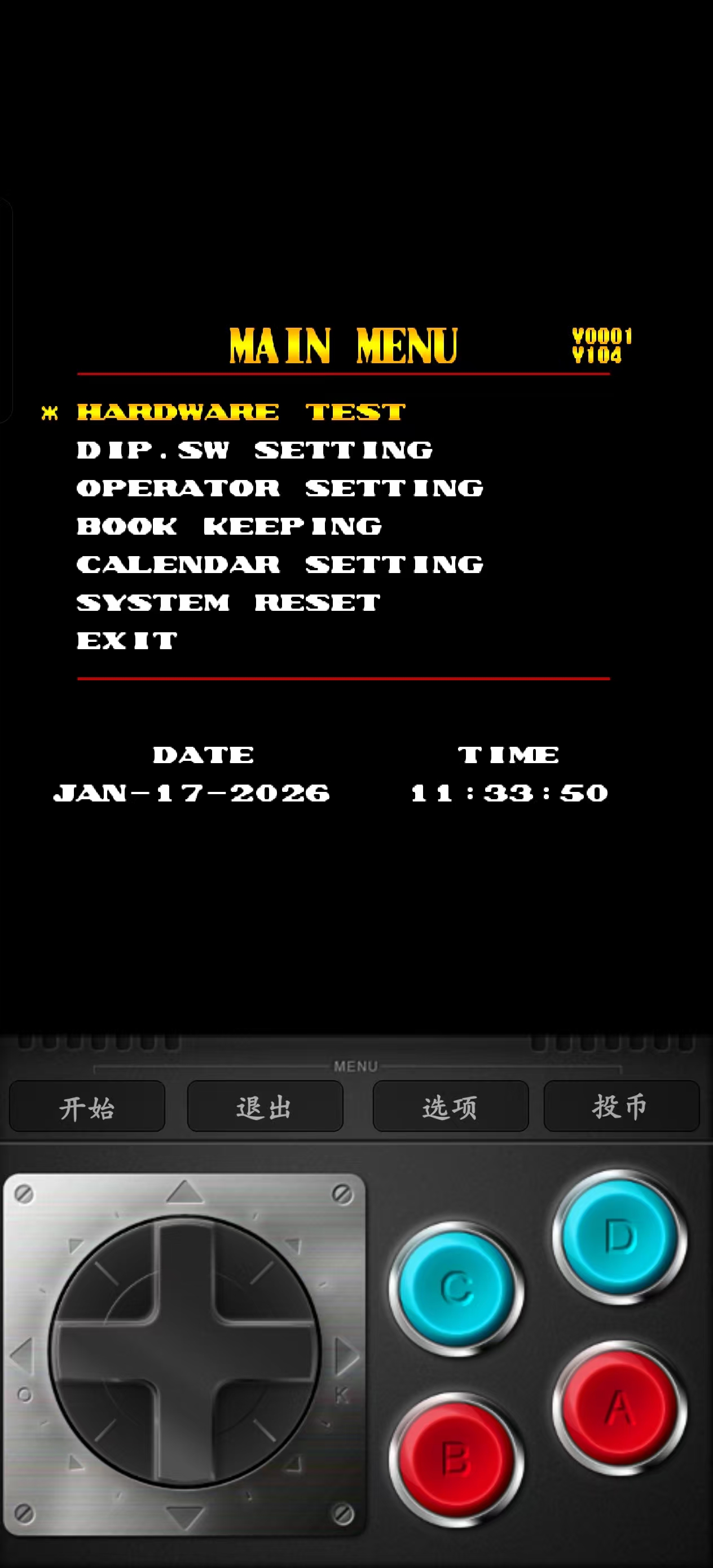Hit the red B action button
Image resolution: width=713 pixels, height=1568 pixels.
click(x=456, y=1459)
